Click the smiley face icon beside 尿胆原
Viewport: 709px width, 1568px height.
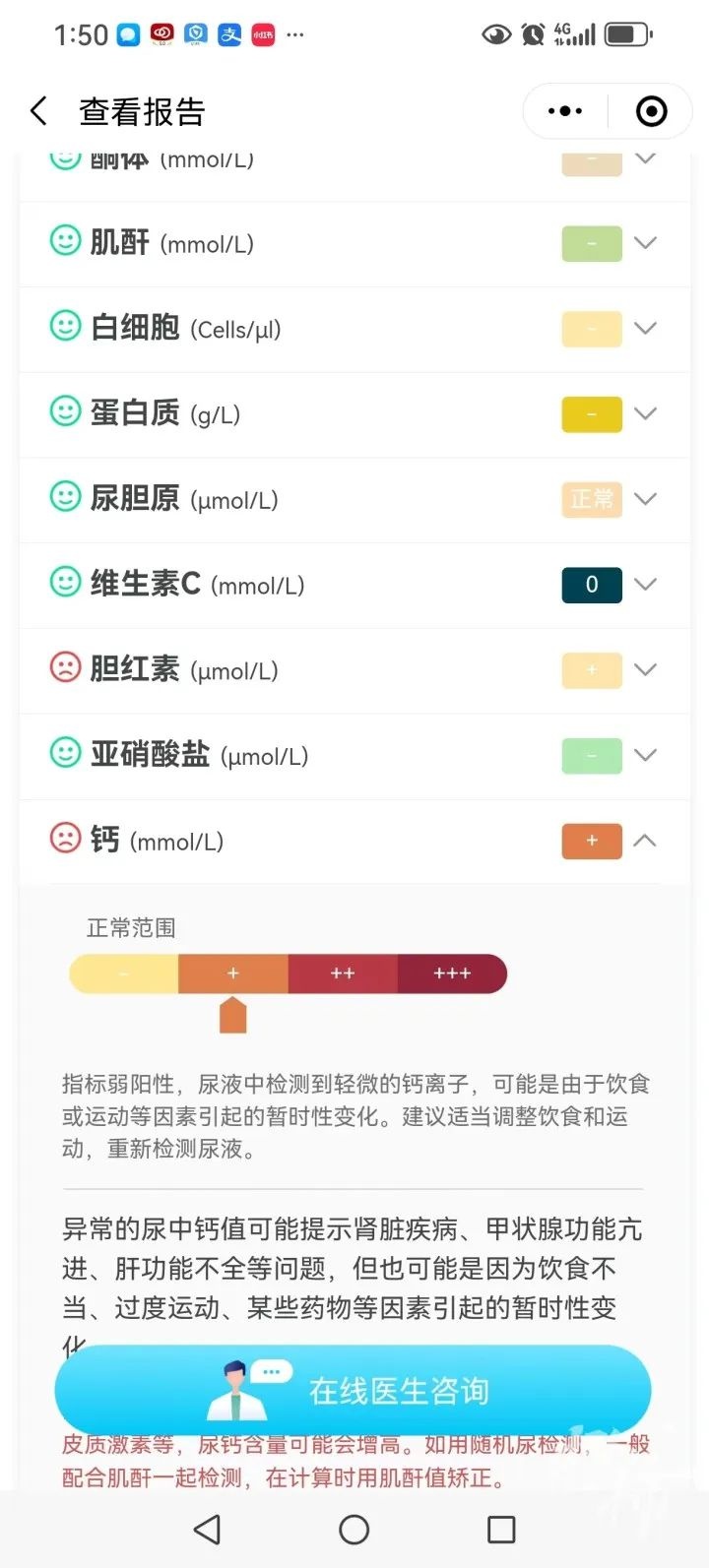tap(64, 495)
